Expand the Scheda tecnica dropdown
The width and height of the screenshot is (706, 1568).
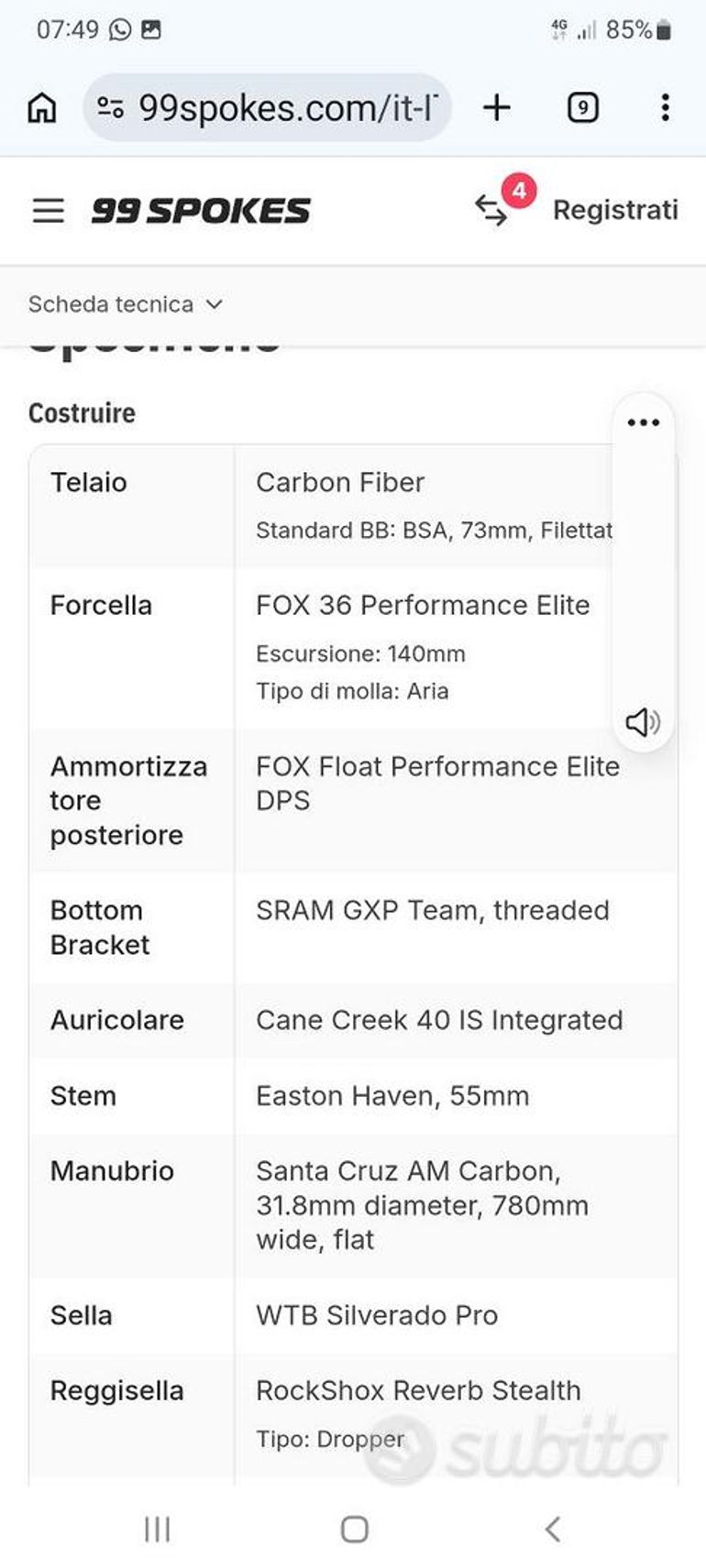(x=125, y=304)
